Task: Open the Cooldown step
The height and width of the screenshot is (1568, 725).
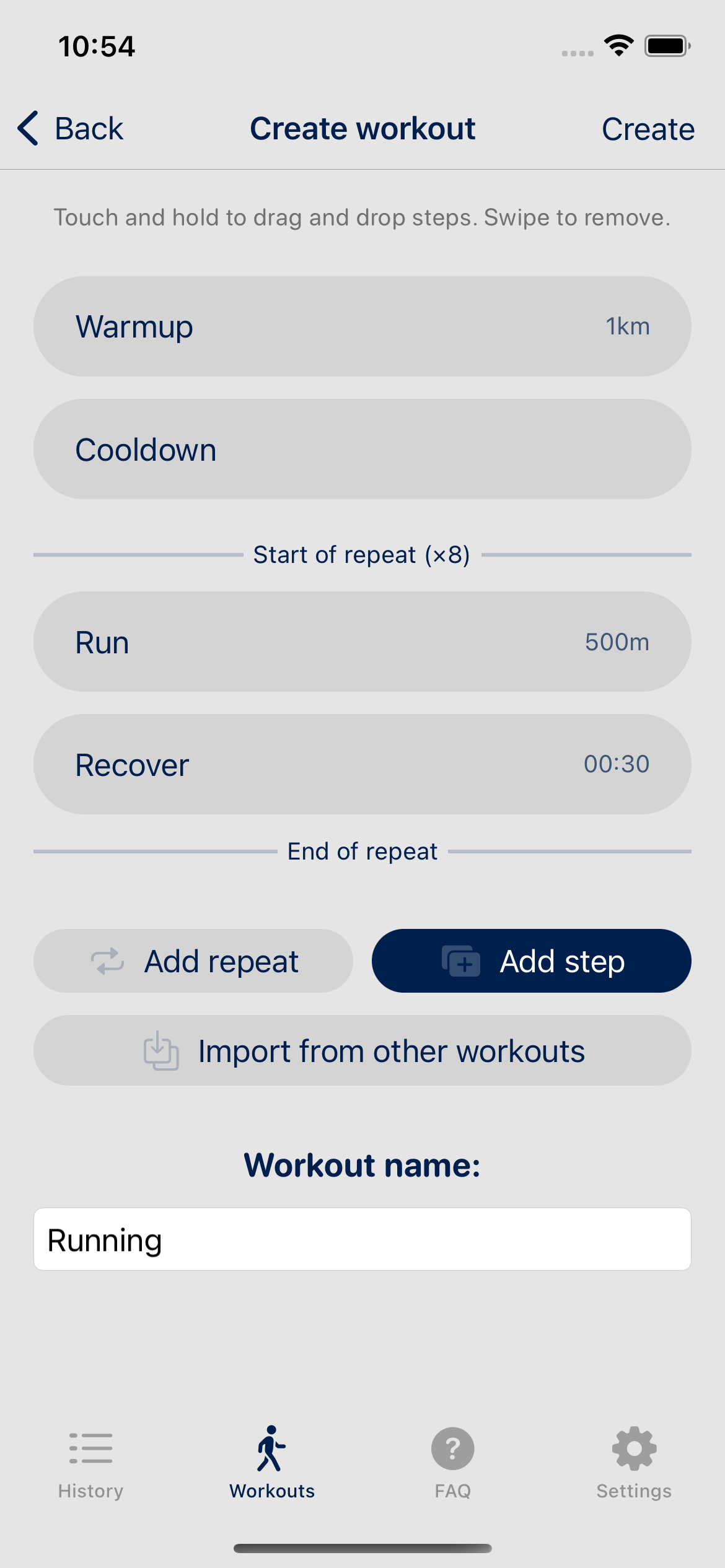Action: (x=362, y=449)
